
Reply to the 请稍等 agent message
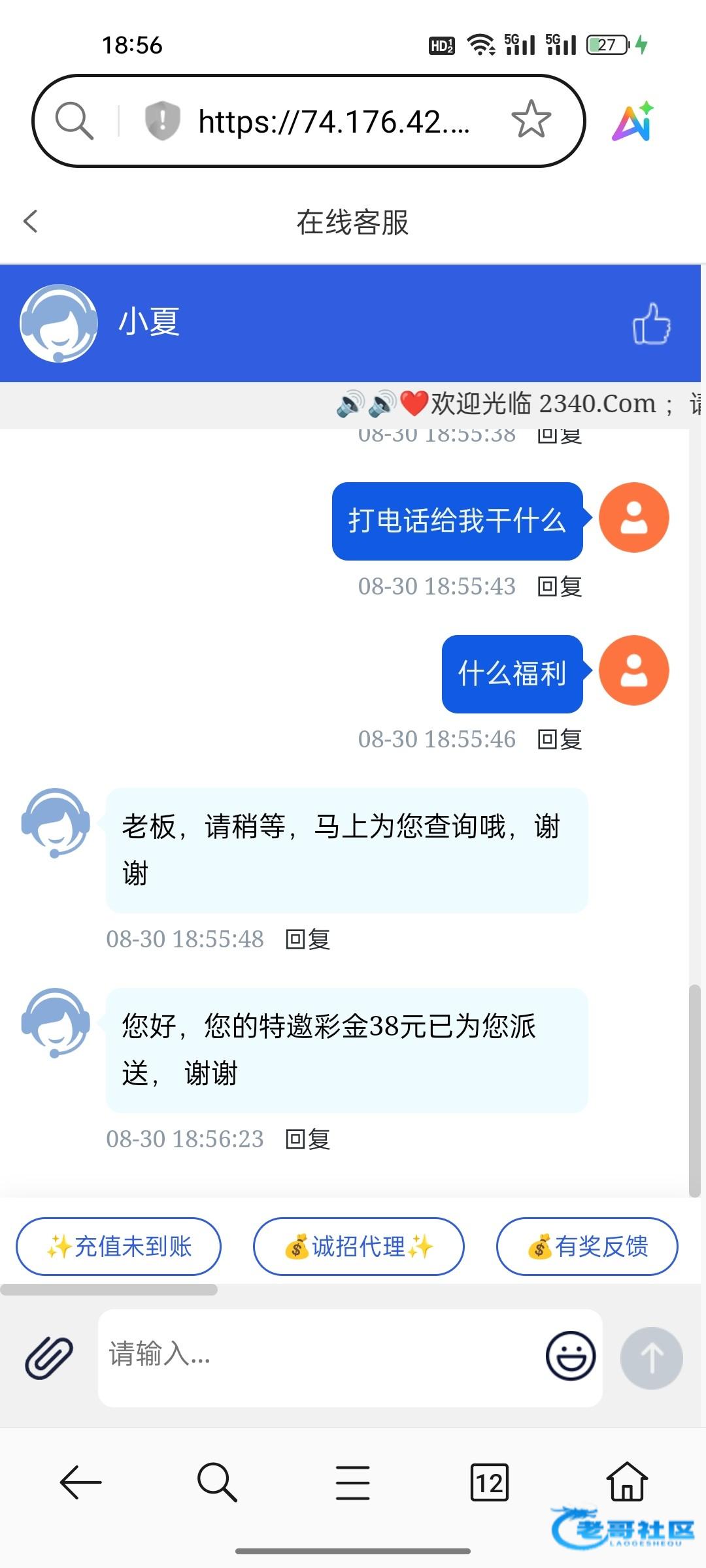coord(308,939)
